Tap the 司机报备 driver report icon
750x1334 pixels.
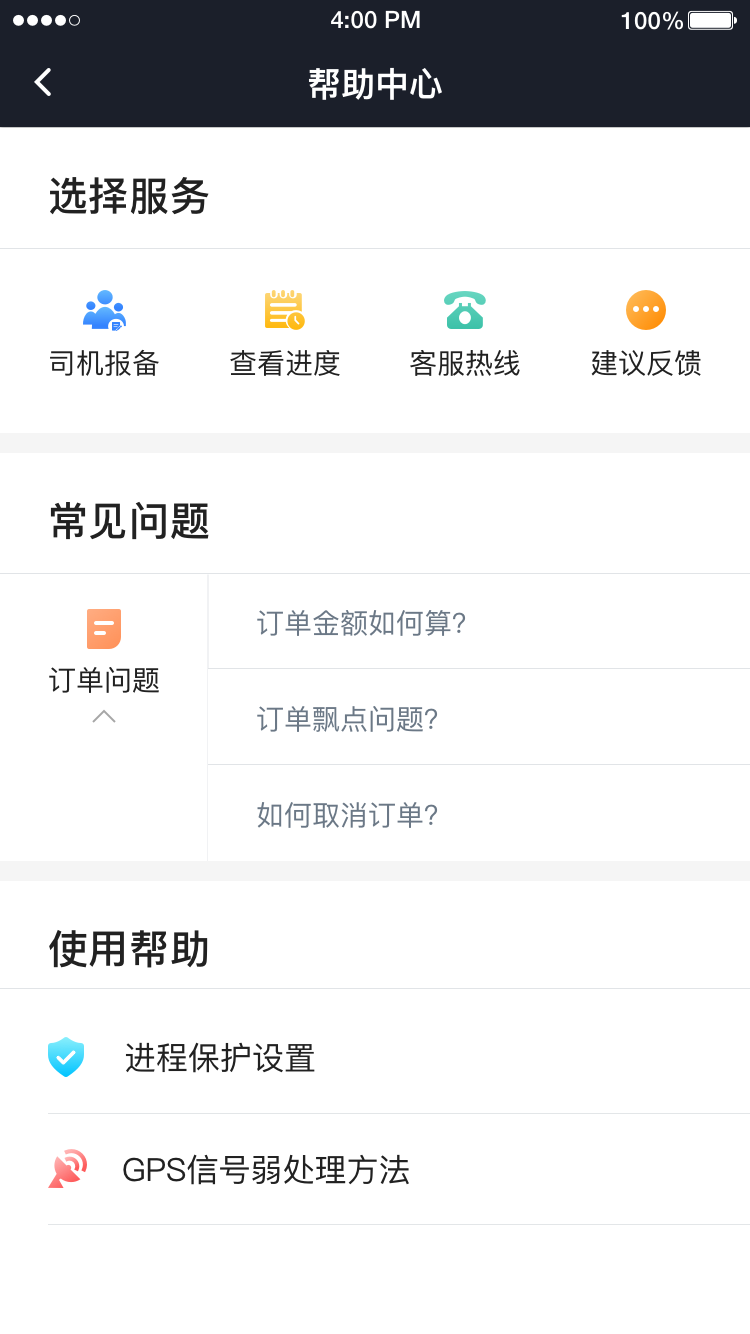(x=104, y=310)
